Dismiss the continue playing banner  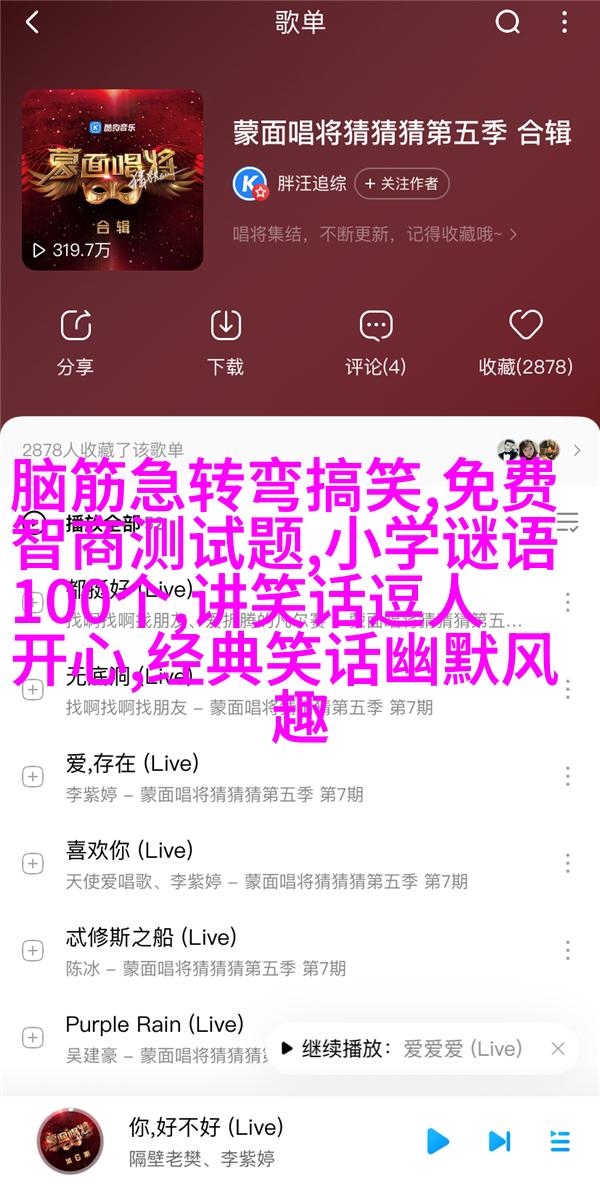click(x=558, y=1049)
